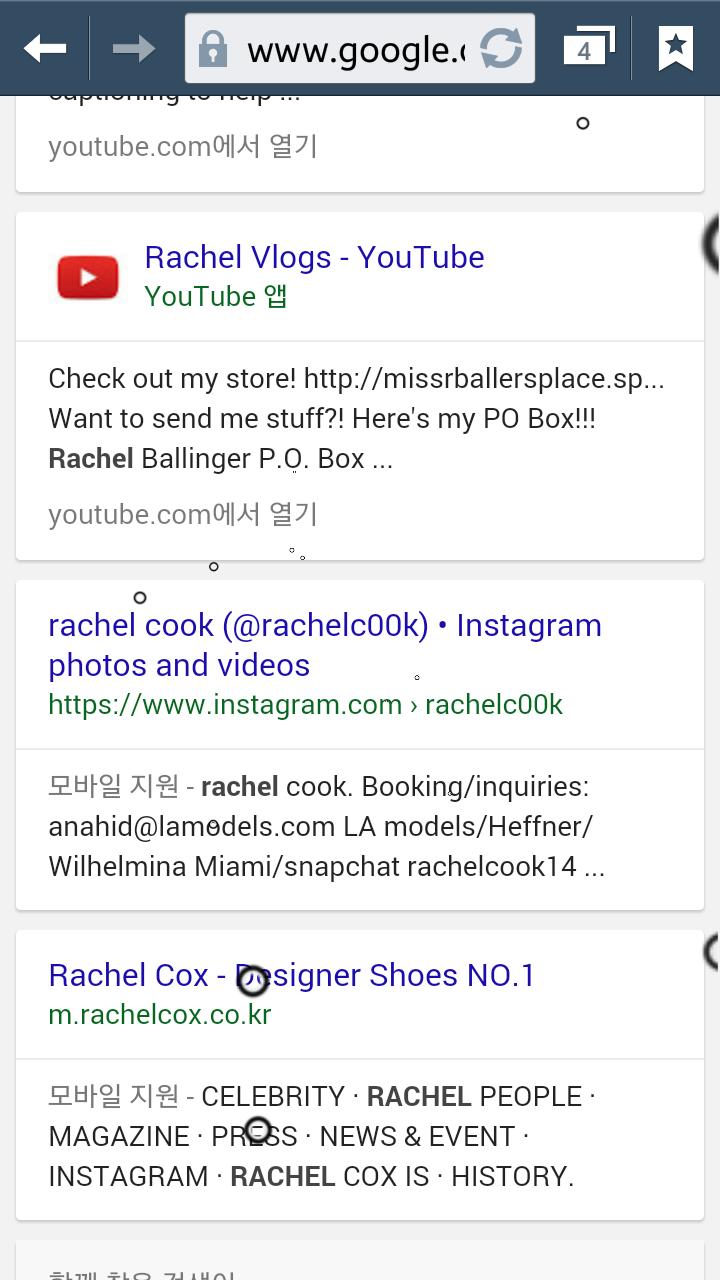
Task: Open the Rachel Vlogs - YouTube result
Action: (314, 258)
